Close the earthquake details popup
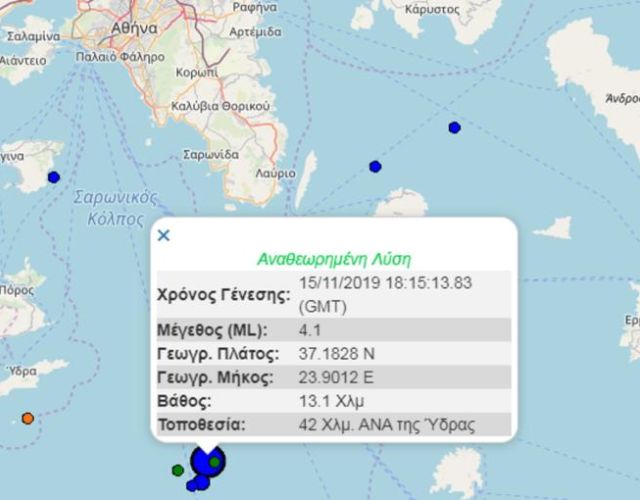 point(164,236)
